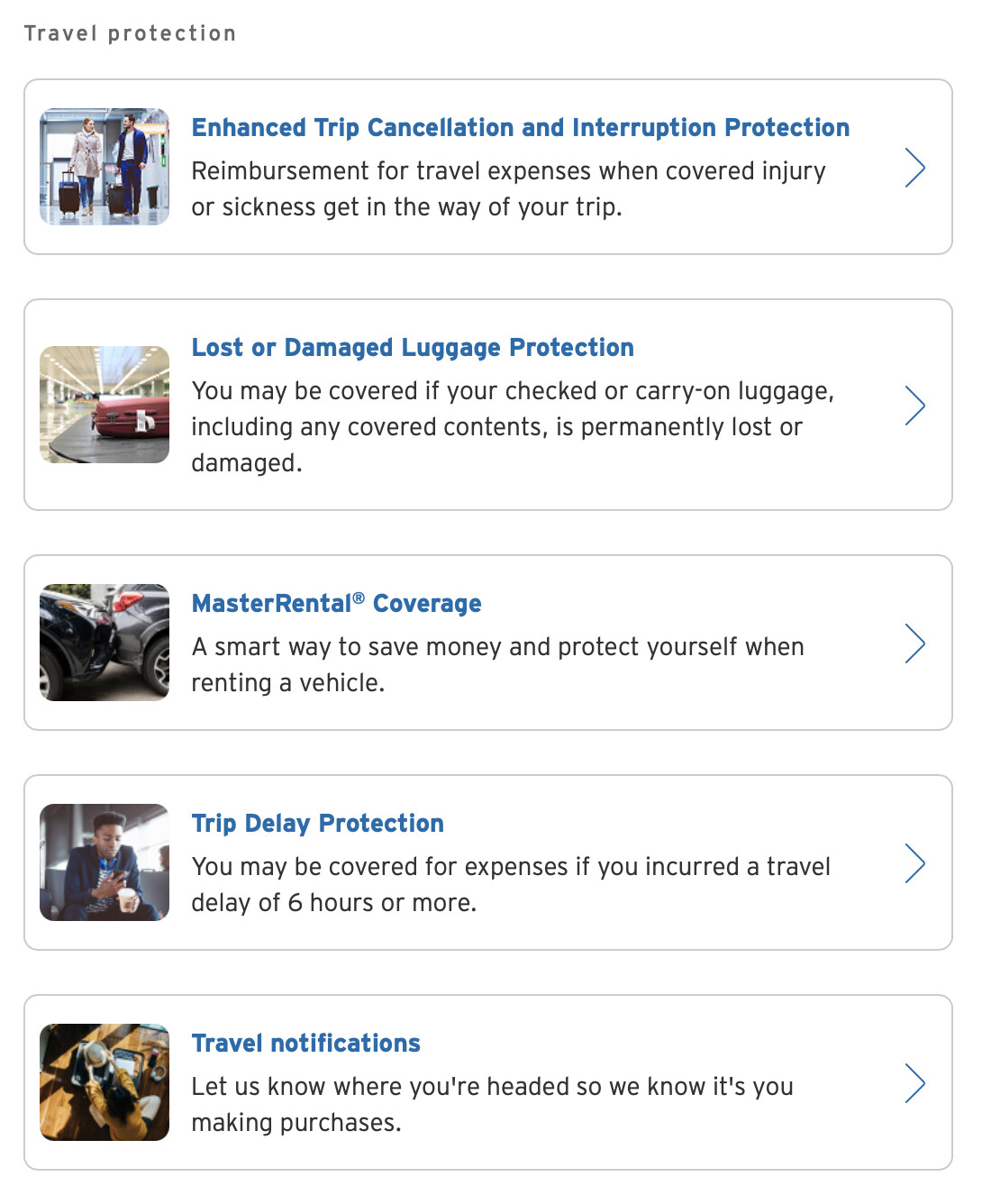The image size is (982, 1204).
Task: Select the MasterRental Coverage card
Action: (x=336, y=604)
